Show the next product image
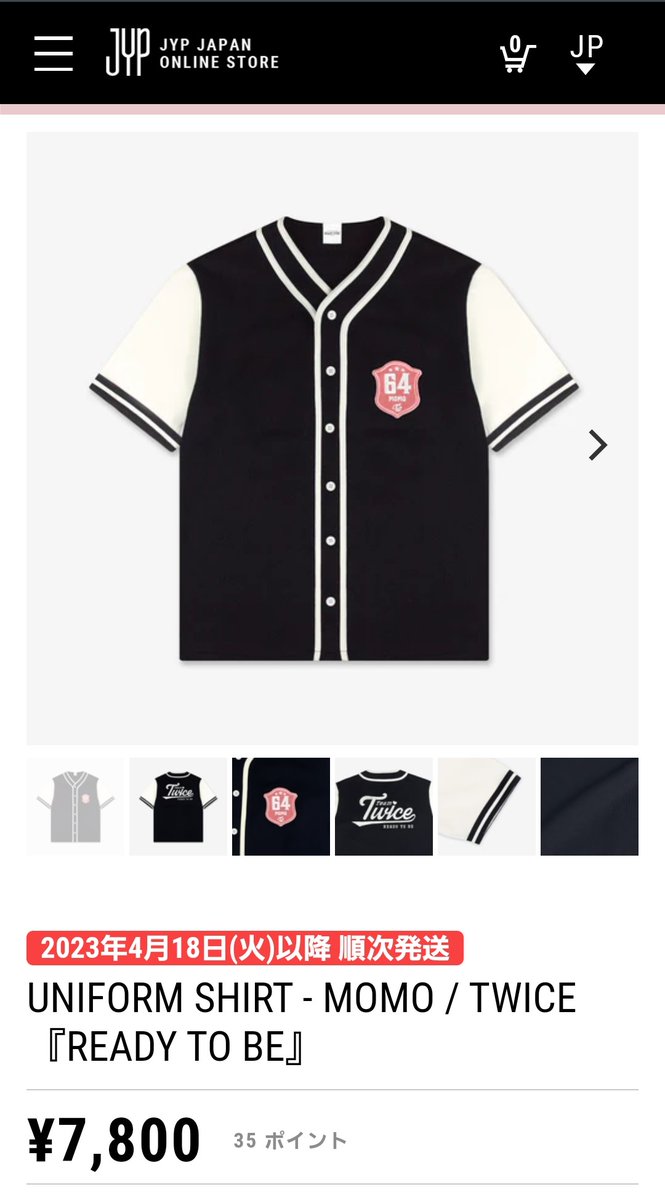The image size is (665, 1200). [597, 445]
